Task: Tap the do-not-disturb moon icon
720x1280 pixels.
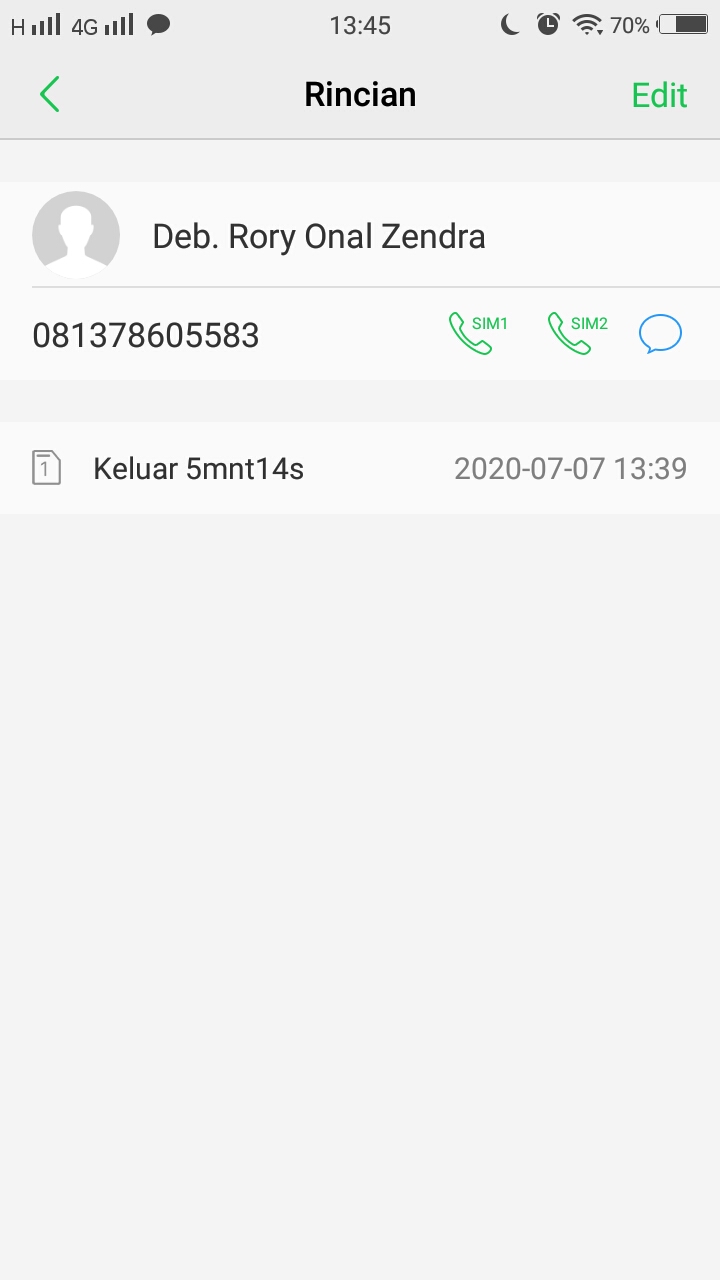Action: [508, 25]
